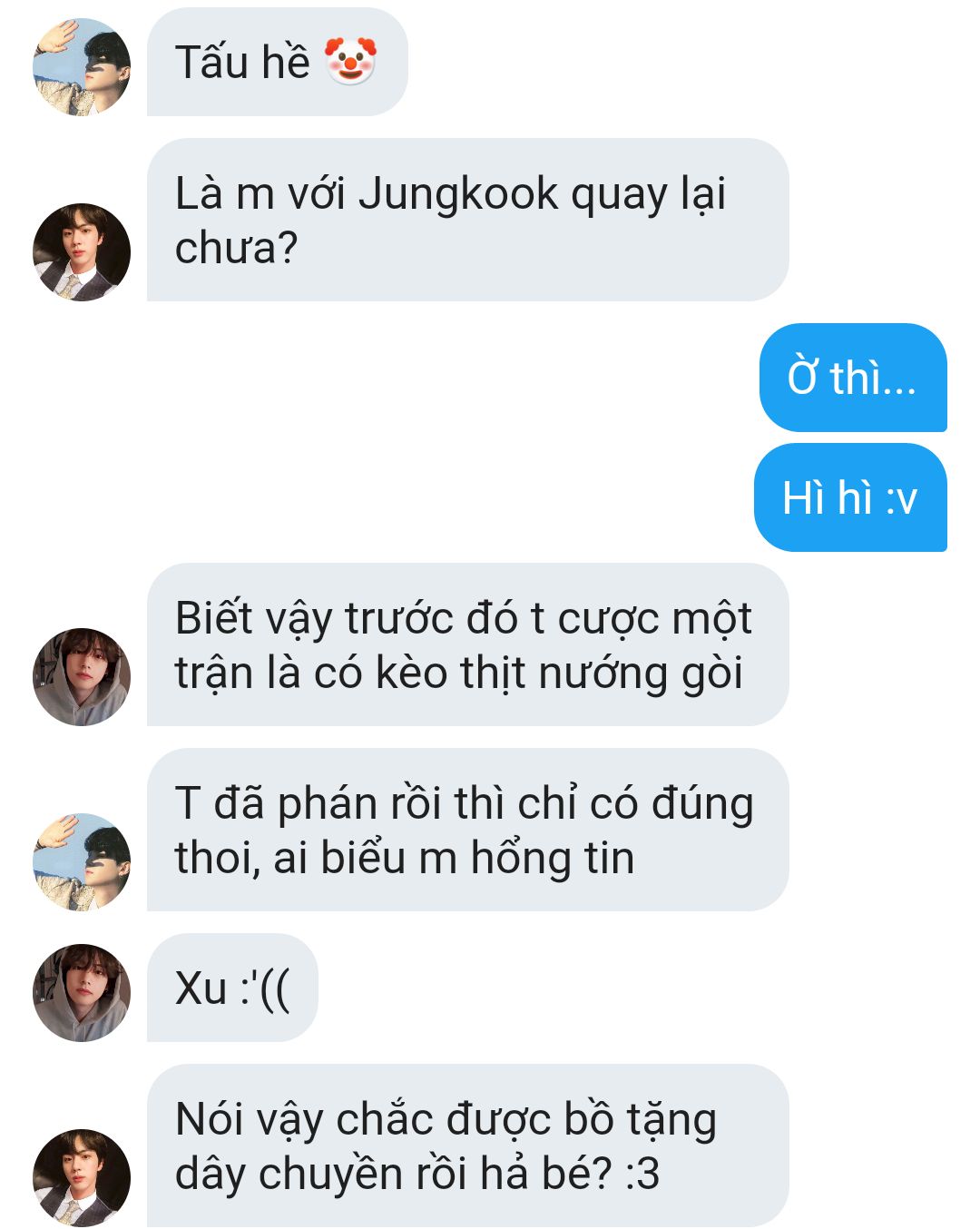Open the avatar beside the "Nói vậy chắc" message
980x1229 pixels.
tap(82, 1178)
